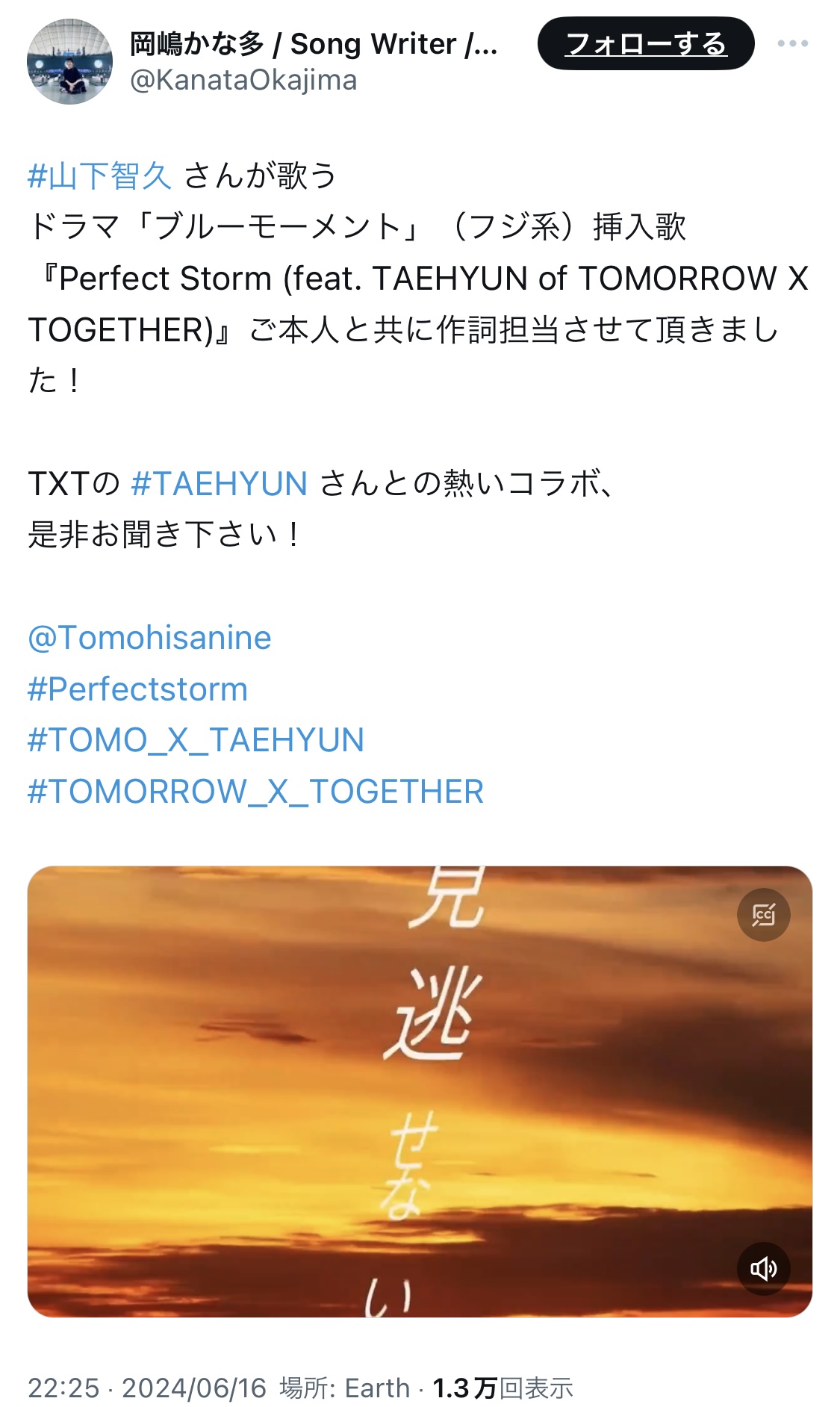Open the @KanataOkajima username
The image size is (840, 1407).
[x=243, y=80]
